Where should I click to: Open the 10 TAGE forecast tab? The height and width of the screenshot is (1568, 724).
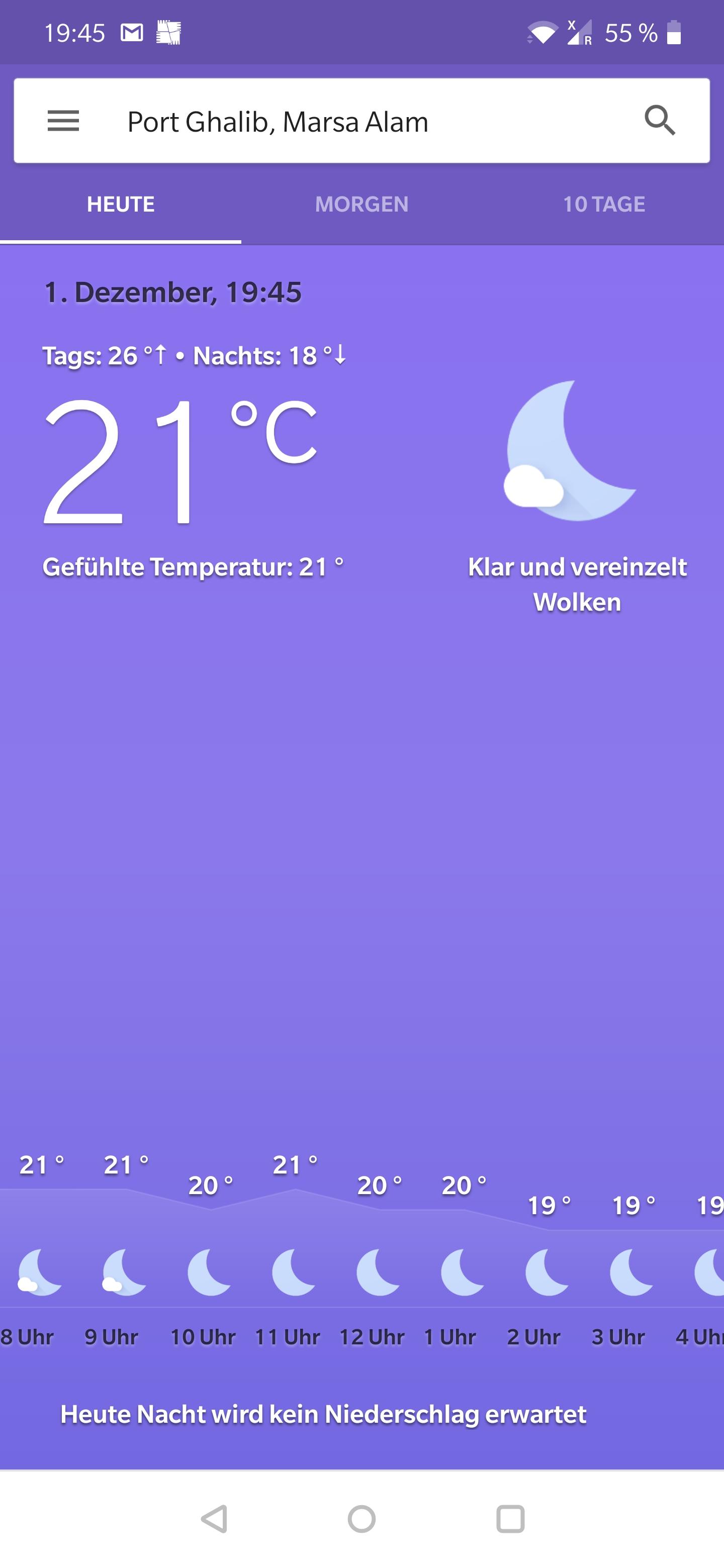[x=603, y=205]
